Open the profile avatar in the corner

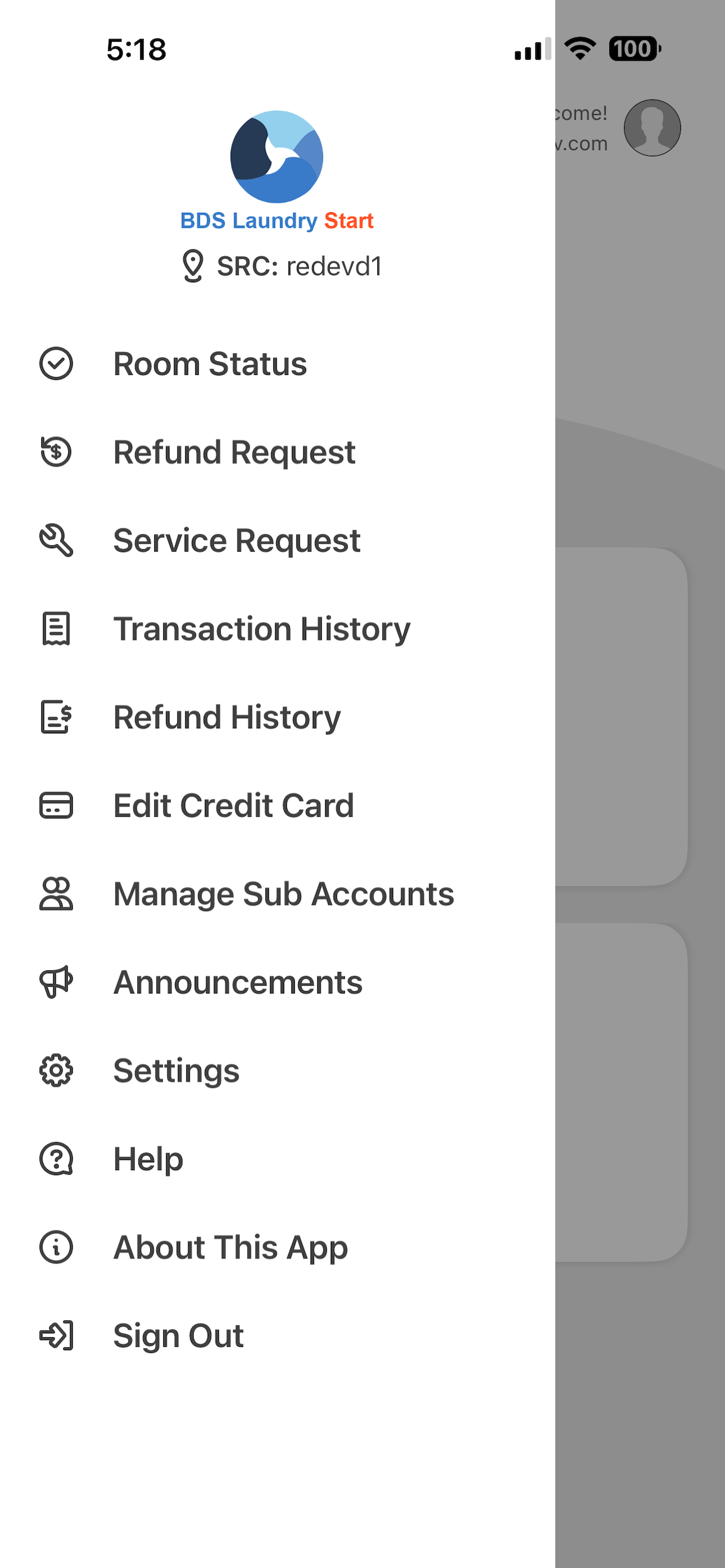click(652, 128)
